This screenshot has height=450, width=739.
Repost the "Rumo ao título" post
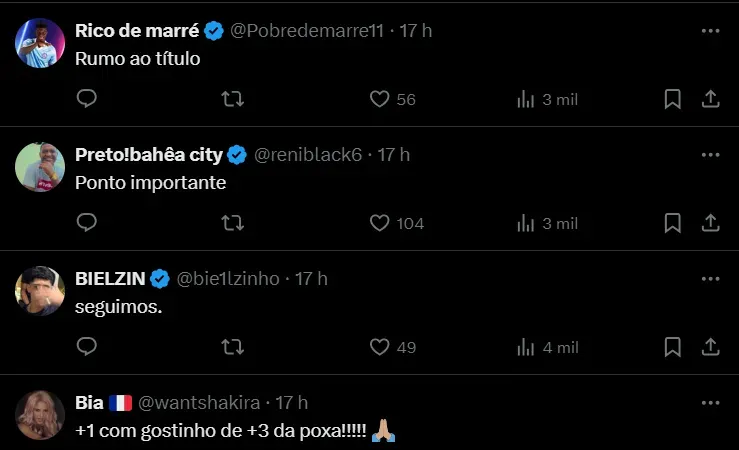pyautogui.click(x=232, y=99)
